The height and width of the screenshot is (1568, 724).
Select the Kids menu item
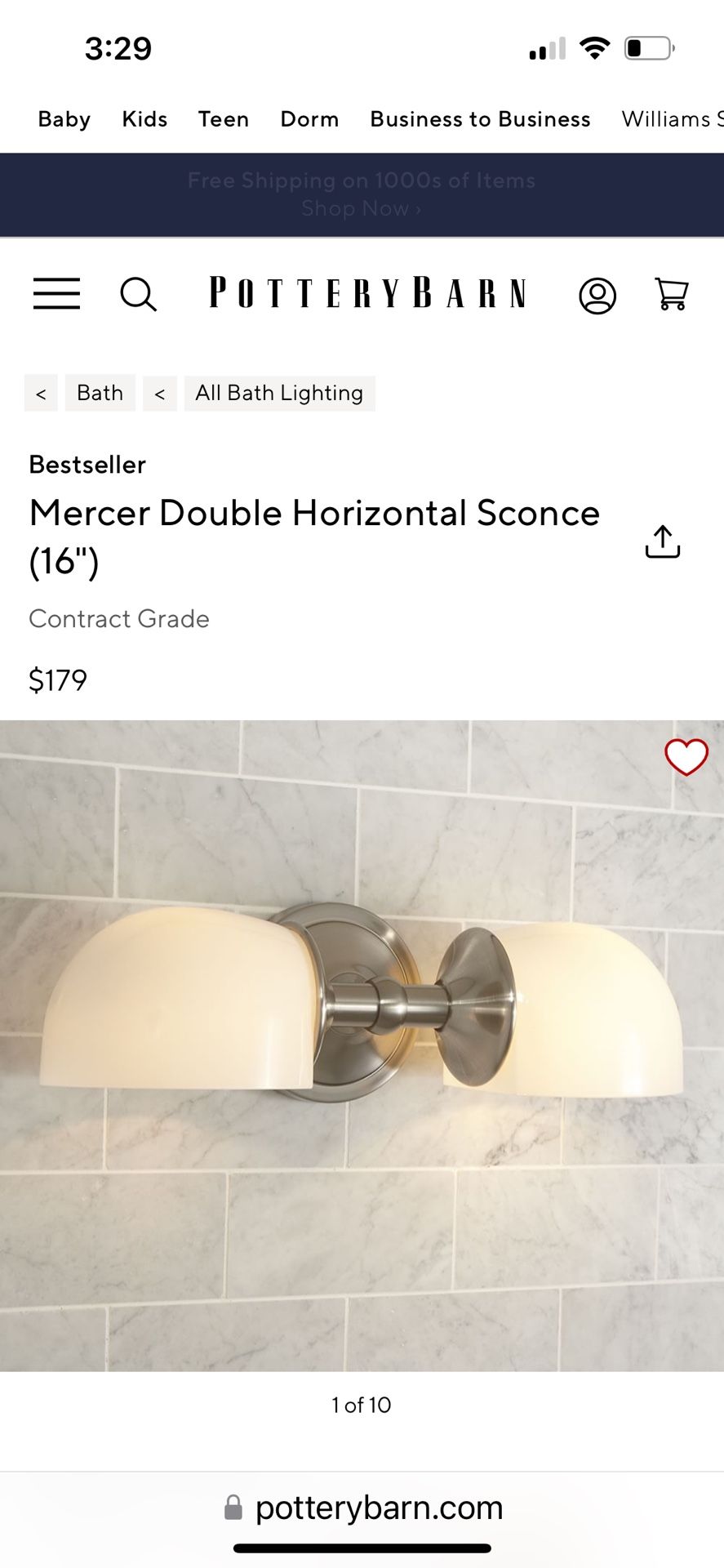tap(144, 119)
